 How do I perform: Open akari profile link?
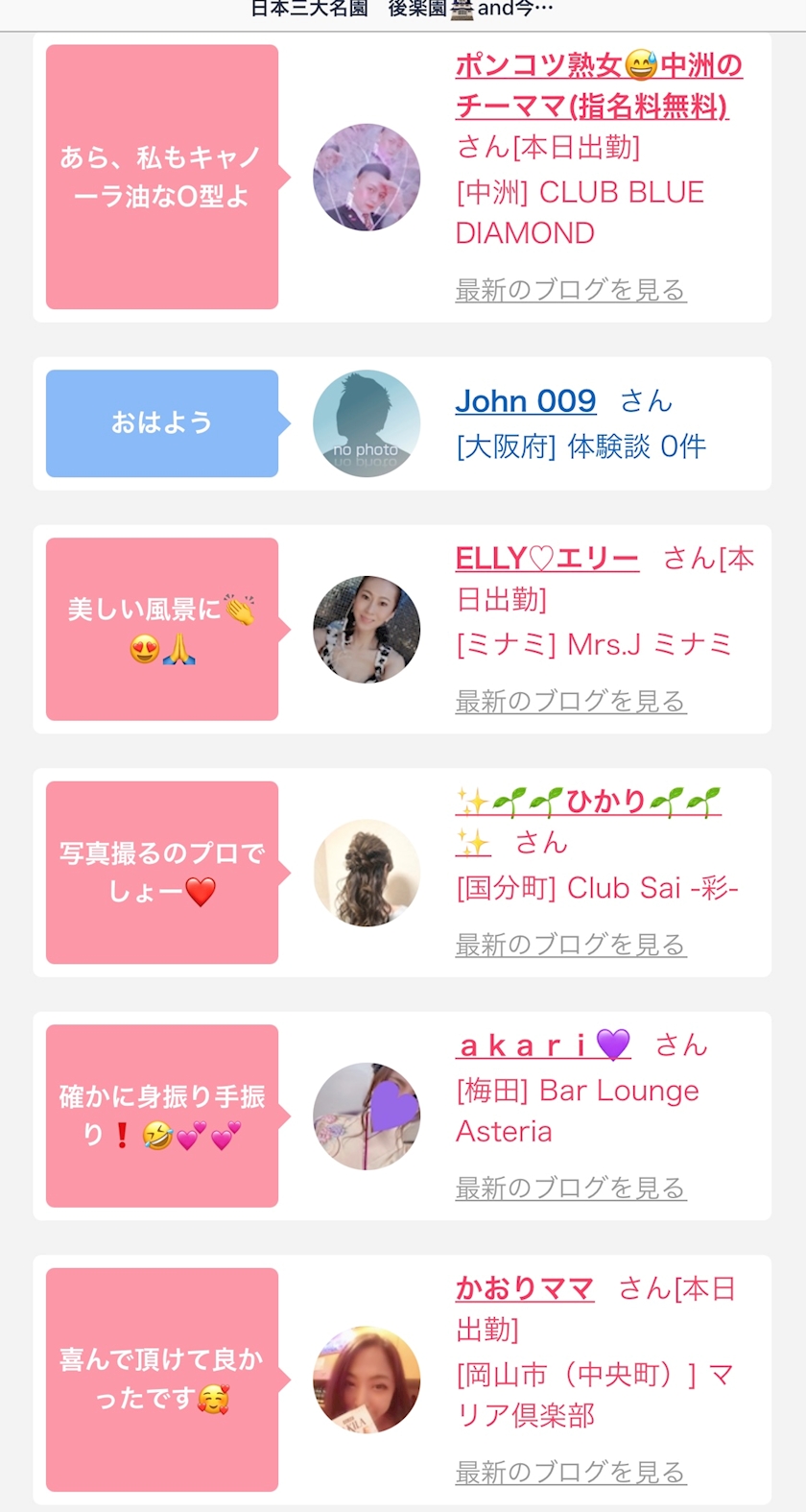(x=543, y=1045)
